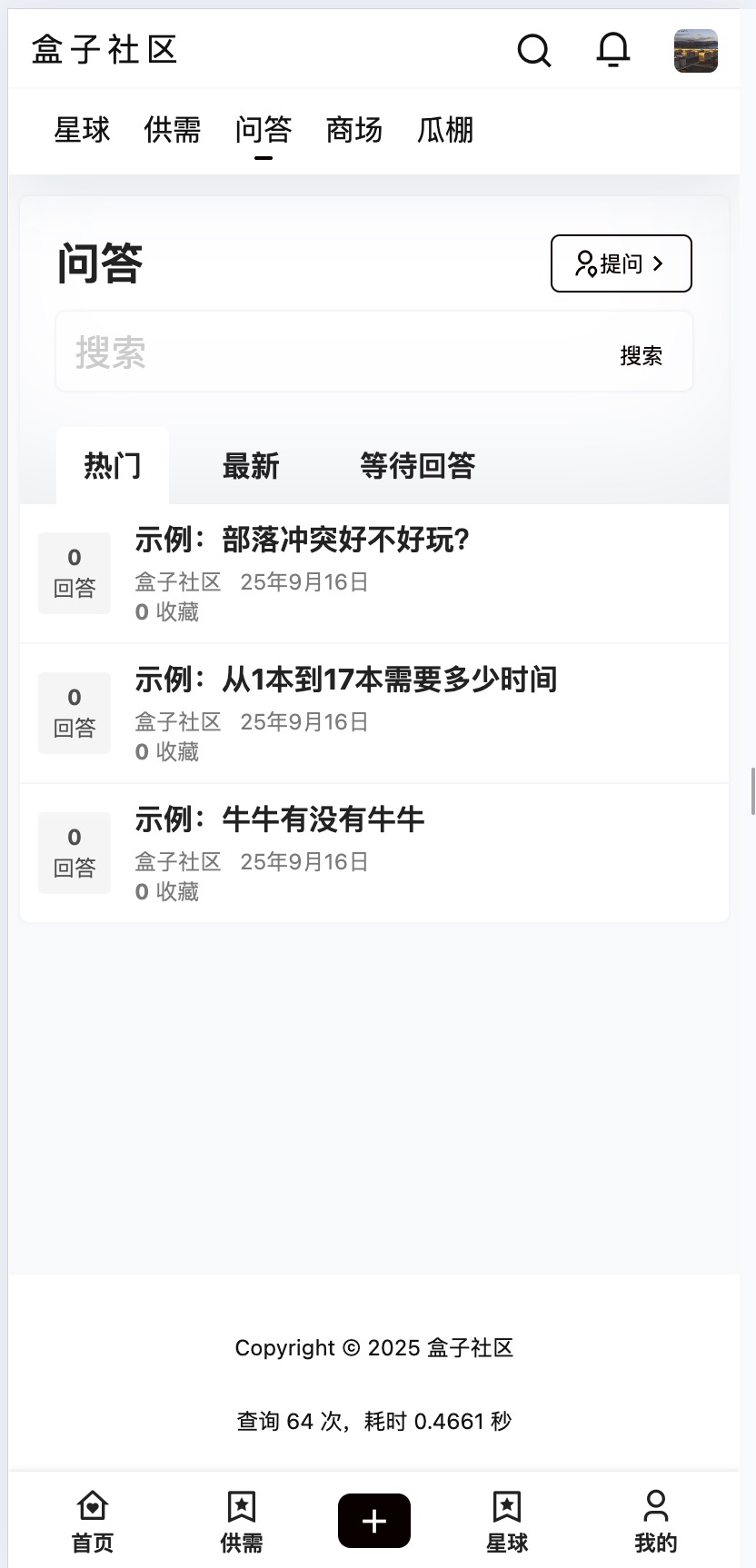The width and height of the screenshot is (756, 1568).
Task: Select the 热门 tab
Action: (113, 465)
